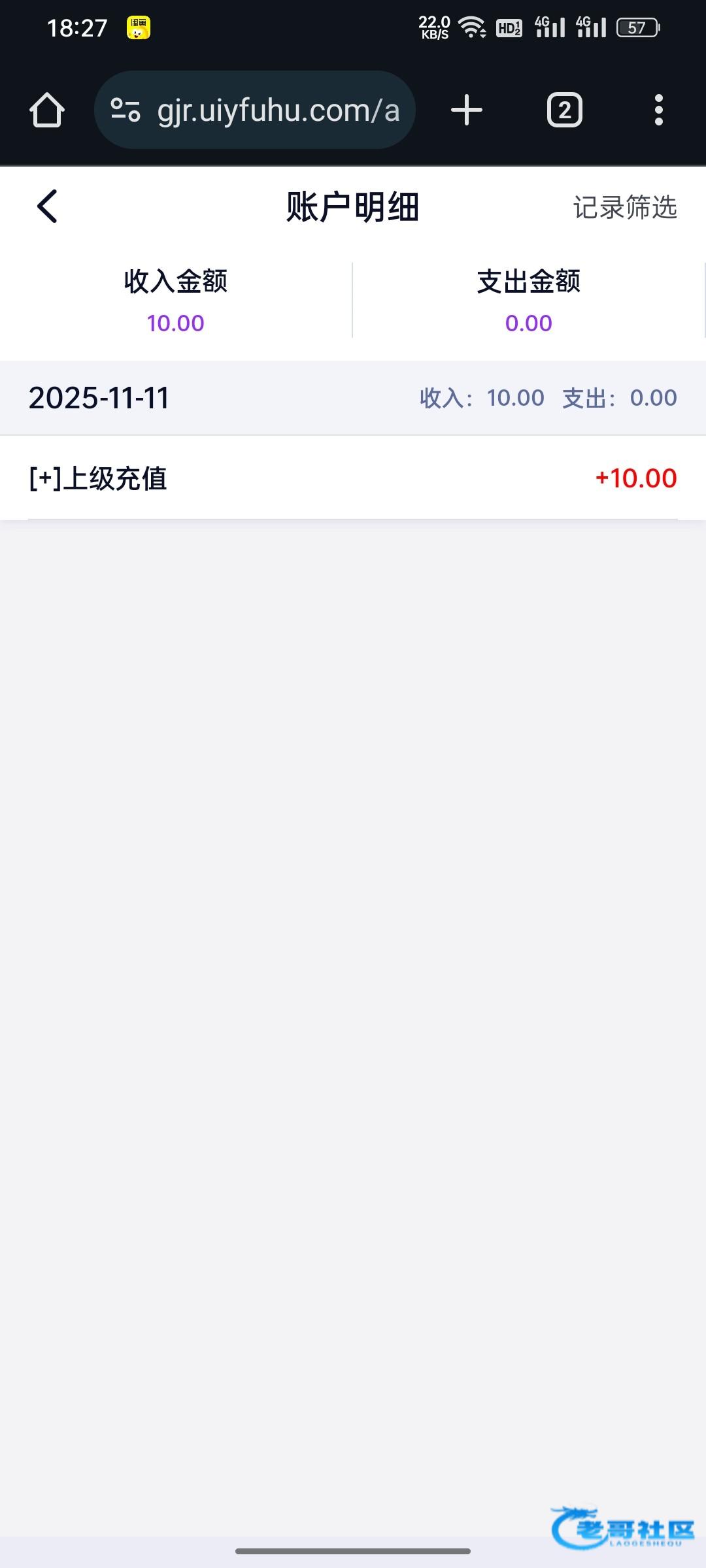This screenshot has height=1568, width=706.
Task: Open a new browser tab
Action: pos(467,110)
